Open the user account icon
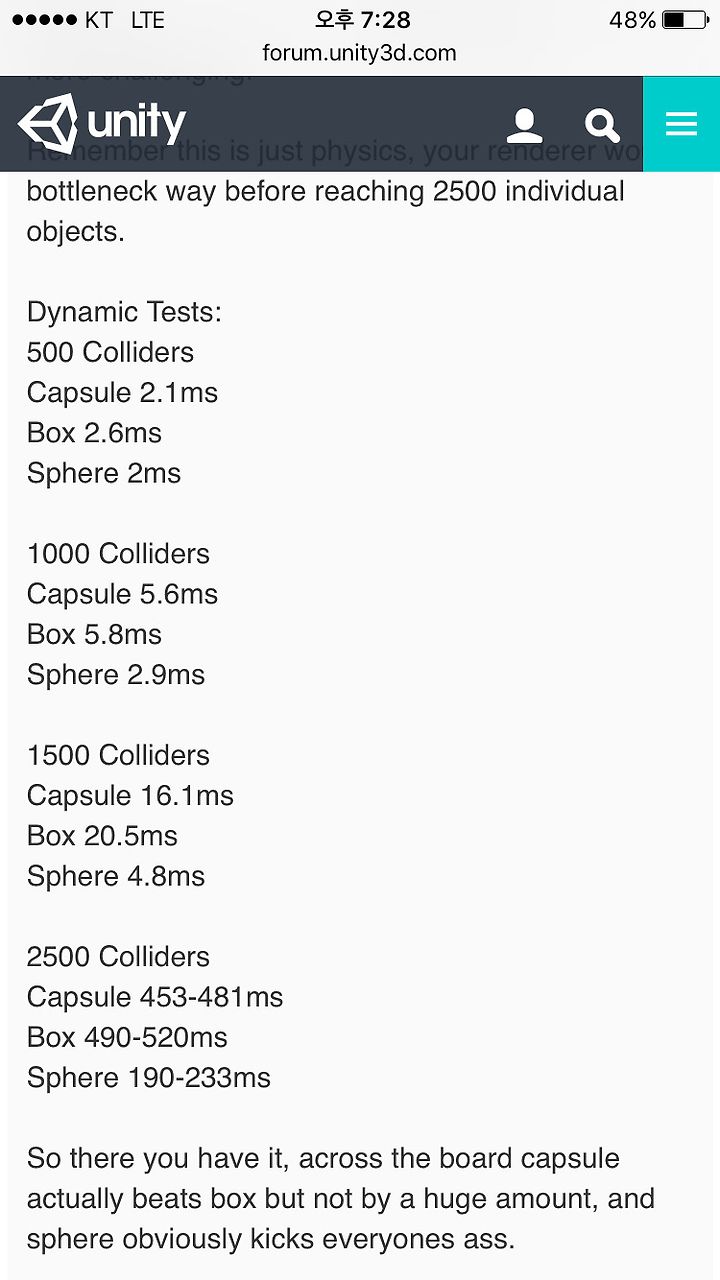 [x=525, y=125]
